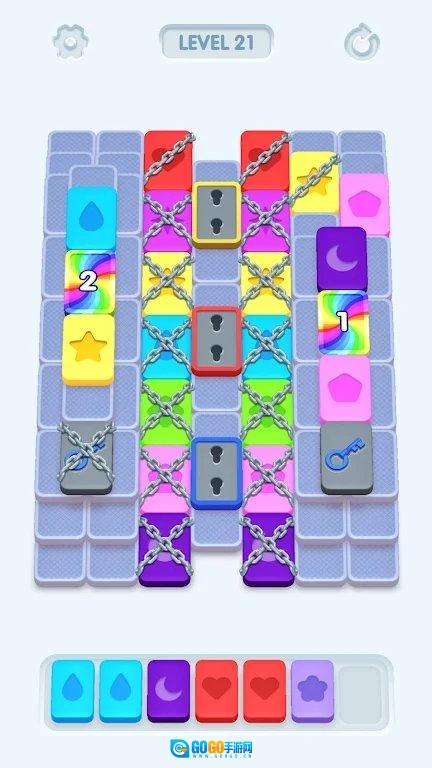Screen dimensions: 432x768
Task: Tap the unchained yellow star tile
Action: coord(88,348)
